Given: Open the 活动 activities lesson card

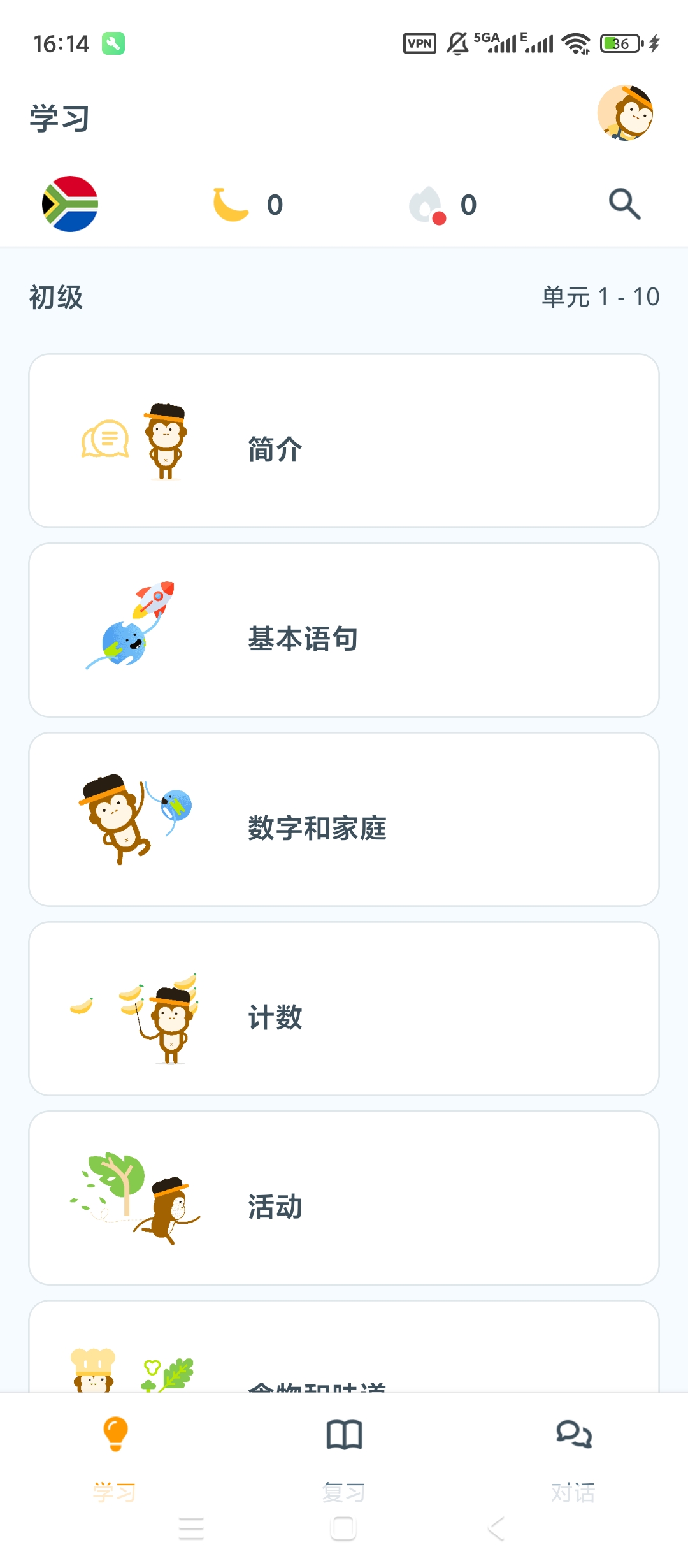Looking at the screenshot, I should click(x=344, y=1205).
